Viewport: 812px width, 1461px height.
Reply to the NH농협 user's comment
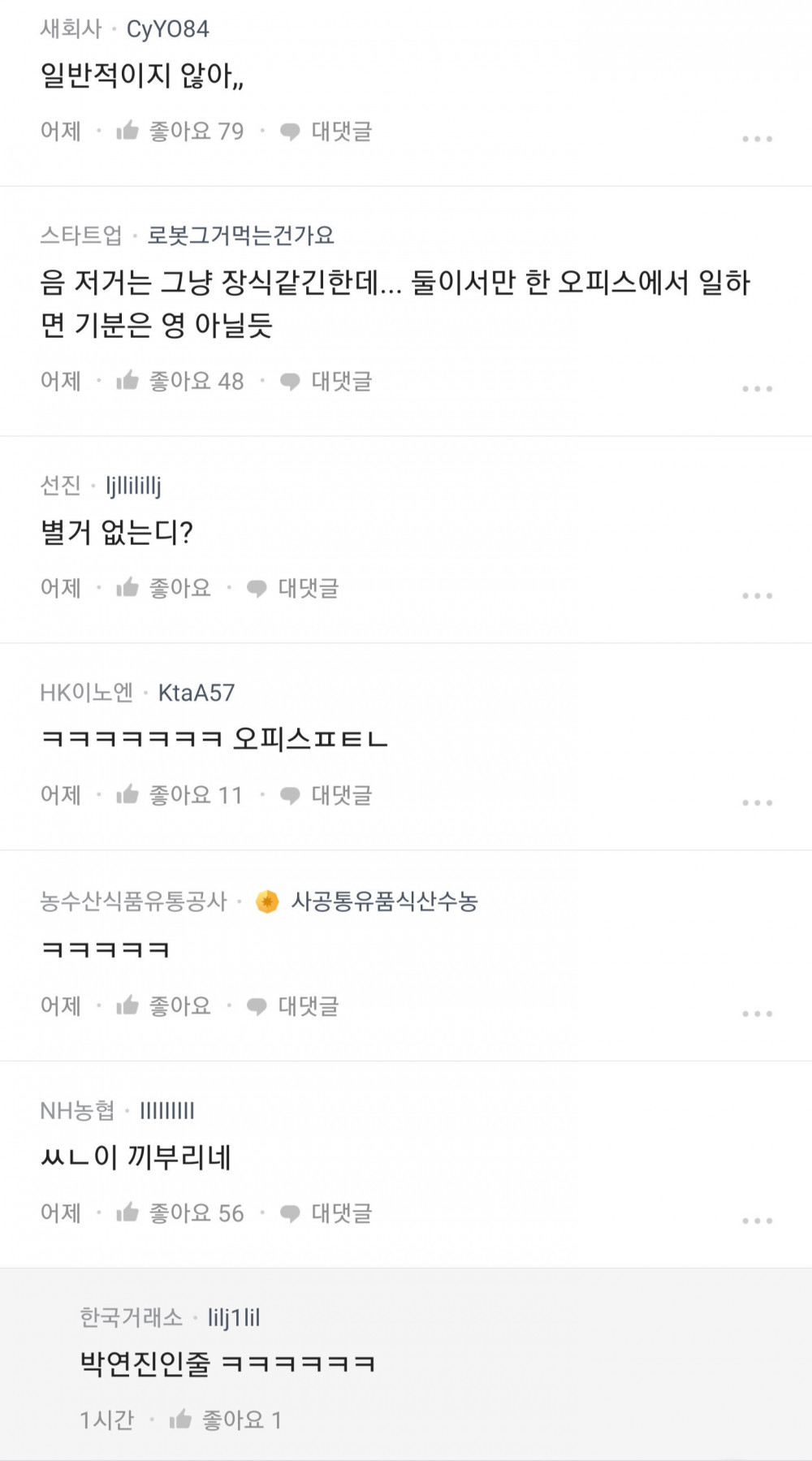click(x=326, y=1213)
